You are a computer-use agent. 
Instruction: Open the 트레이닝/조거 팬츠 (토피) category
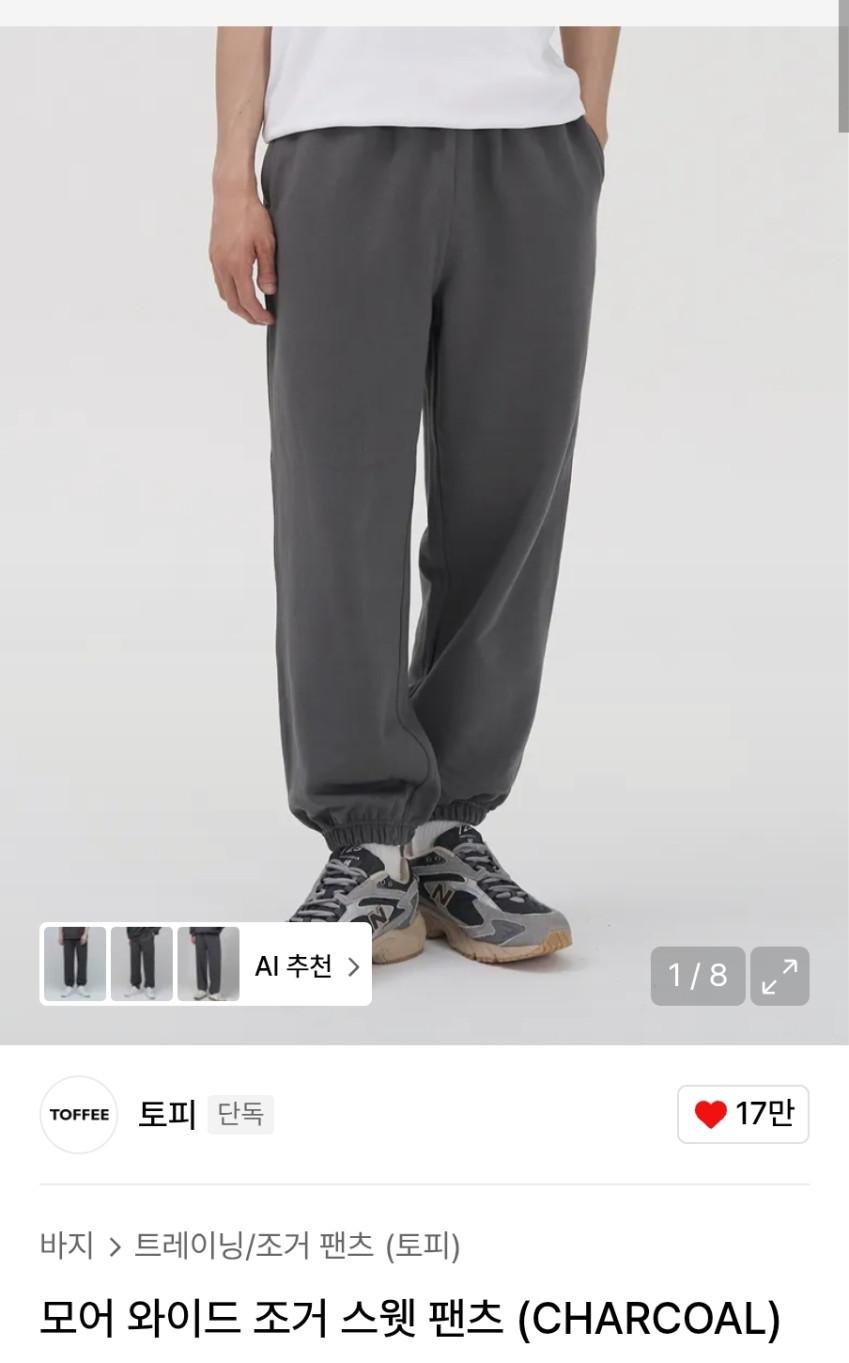coord(297,1246)
